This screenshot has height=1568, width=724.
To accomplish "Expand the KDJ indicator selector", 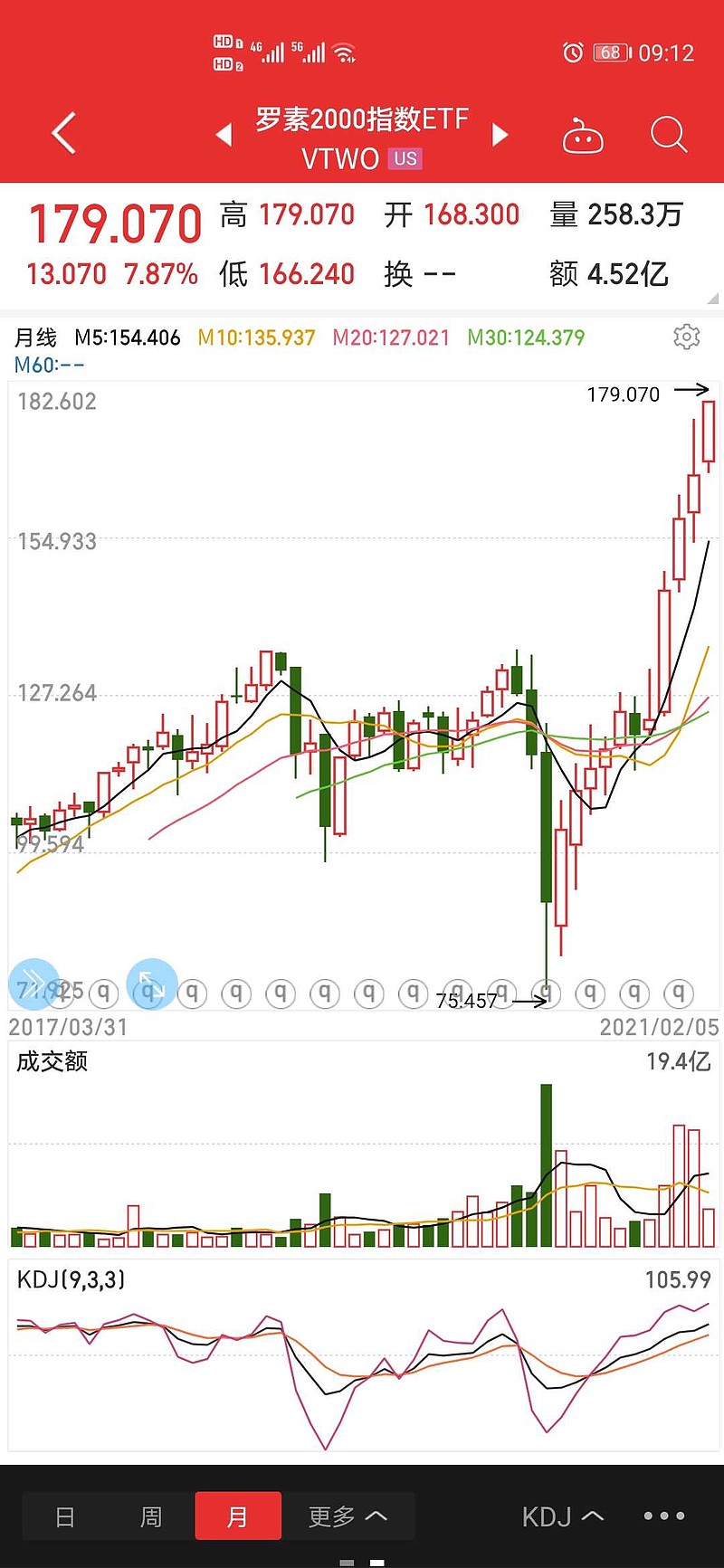I will pyautogui.click(x=562, y=1516).
